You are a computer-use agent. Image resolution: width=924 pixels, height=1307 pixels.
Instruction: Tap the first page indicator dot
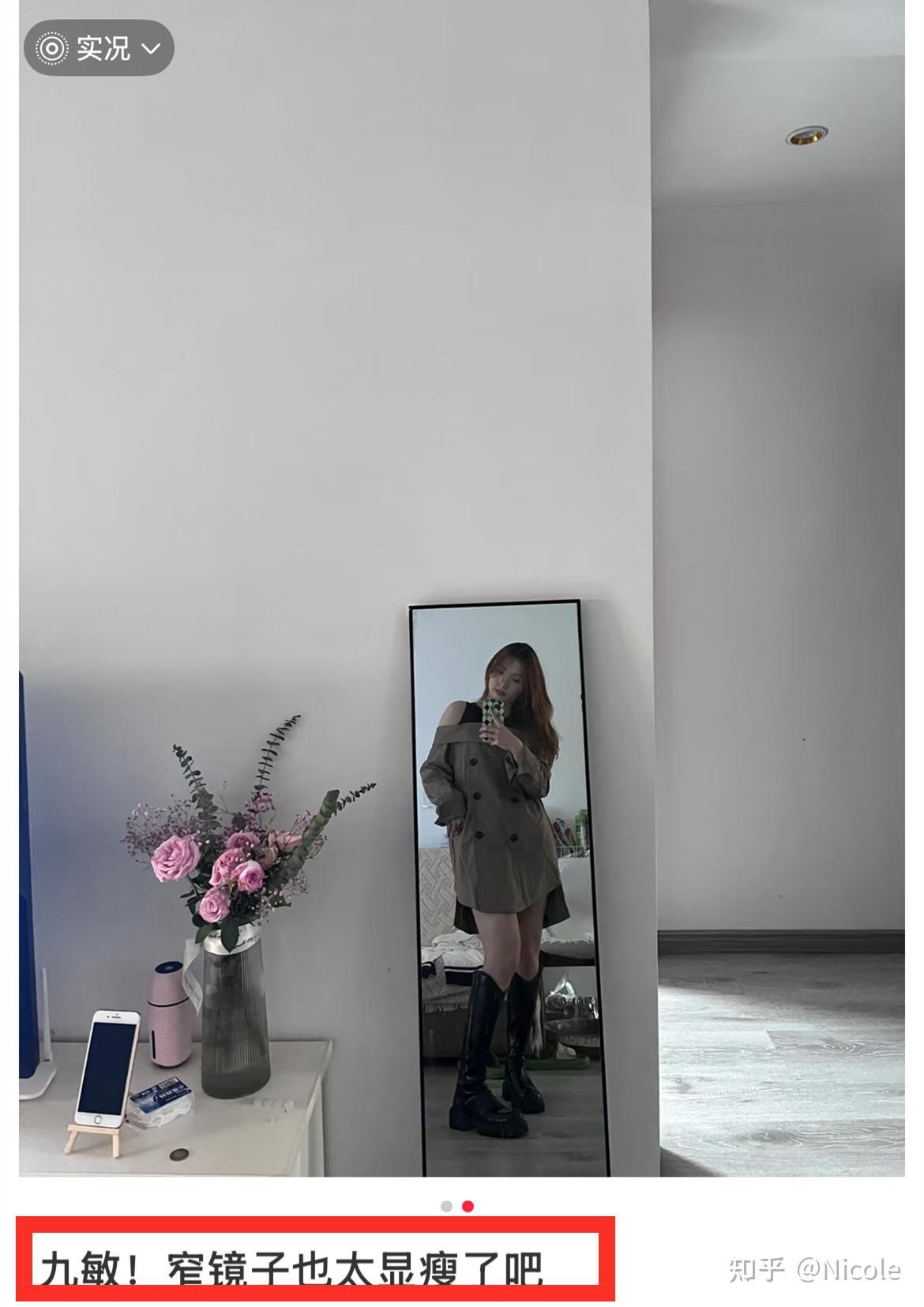(446, 1206)
